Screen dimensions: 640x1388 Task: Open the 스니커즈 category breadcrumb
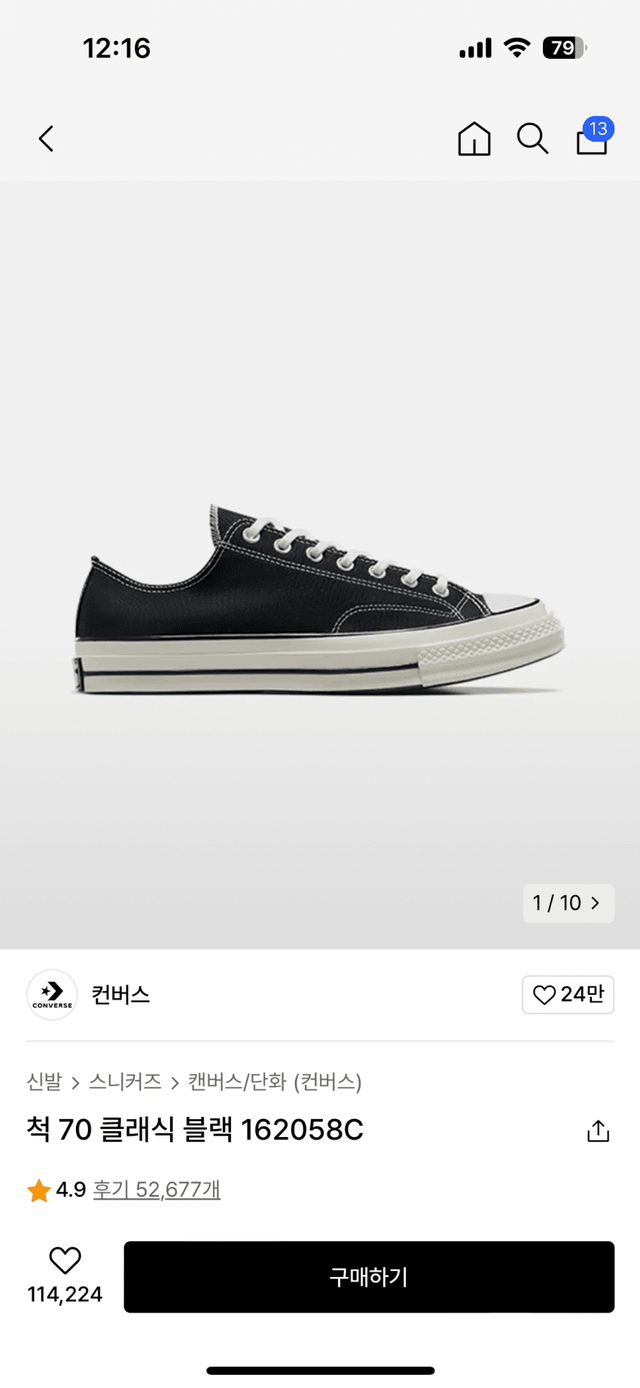click(x=125, y=1081)
